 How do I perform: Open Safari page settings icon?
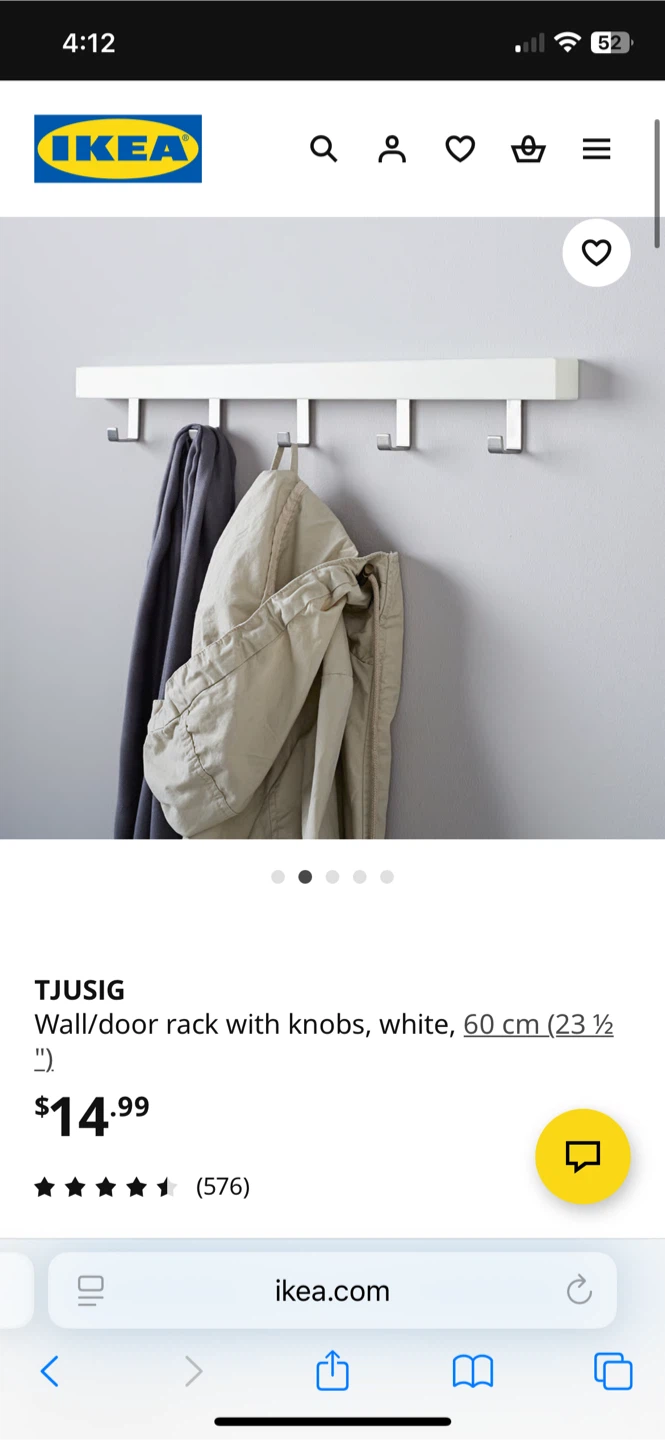click(90, 1291)
